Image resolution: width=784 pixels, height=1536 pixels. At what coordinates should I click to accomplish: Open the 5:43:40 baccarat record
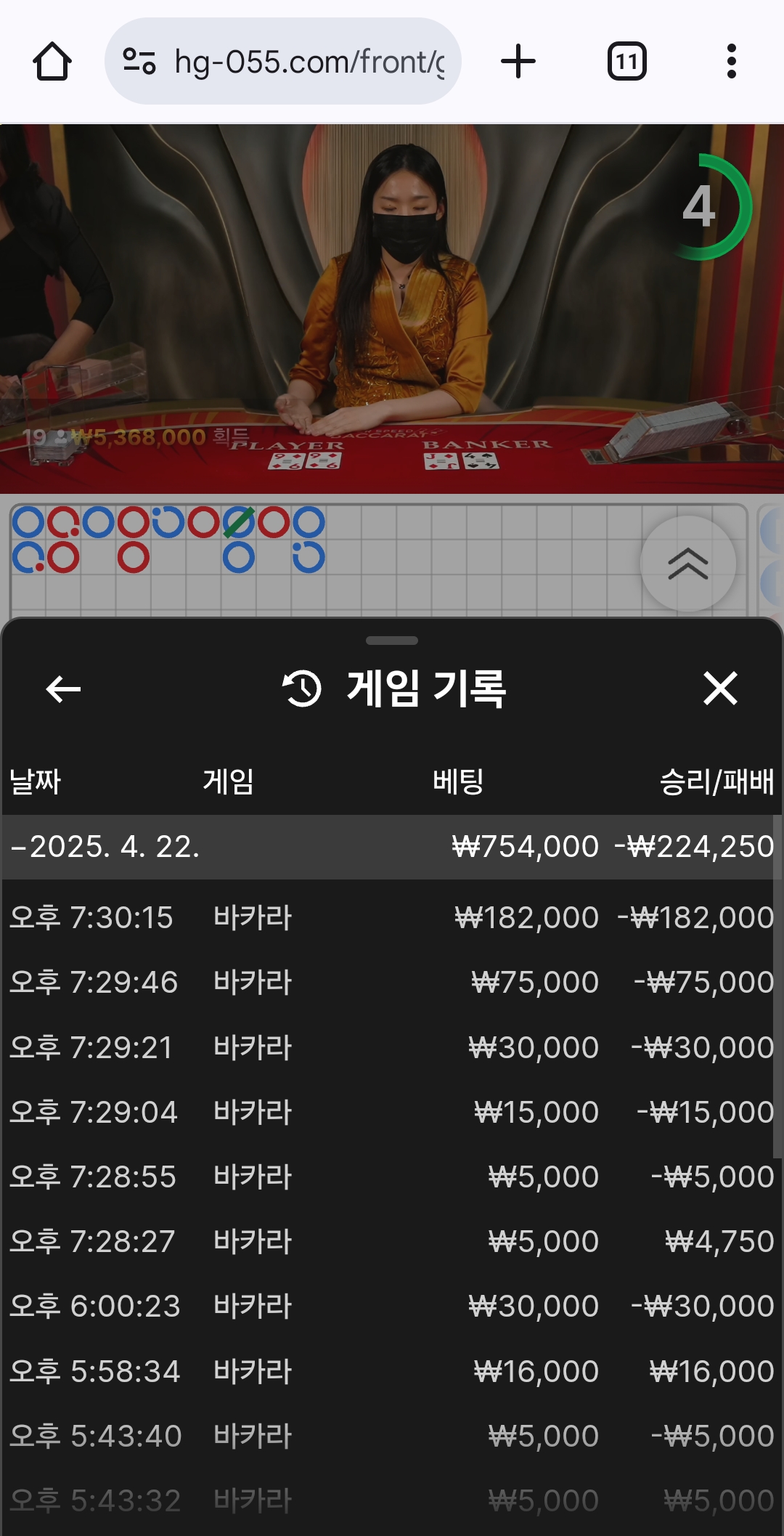[392, 1436]
